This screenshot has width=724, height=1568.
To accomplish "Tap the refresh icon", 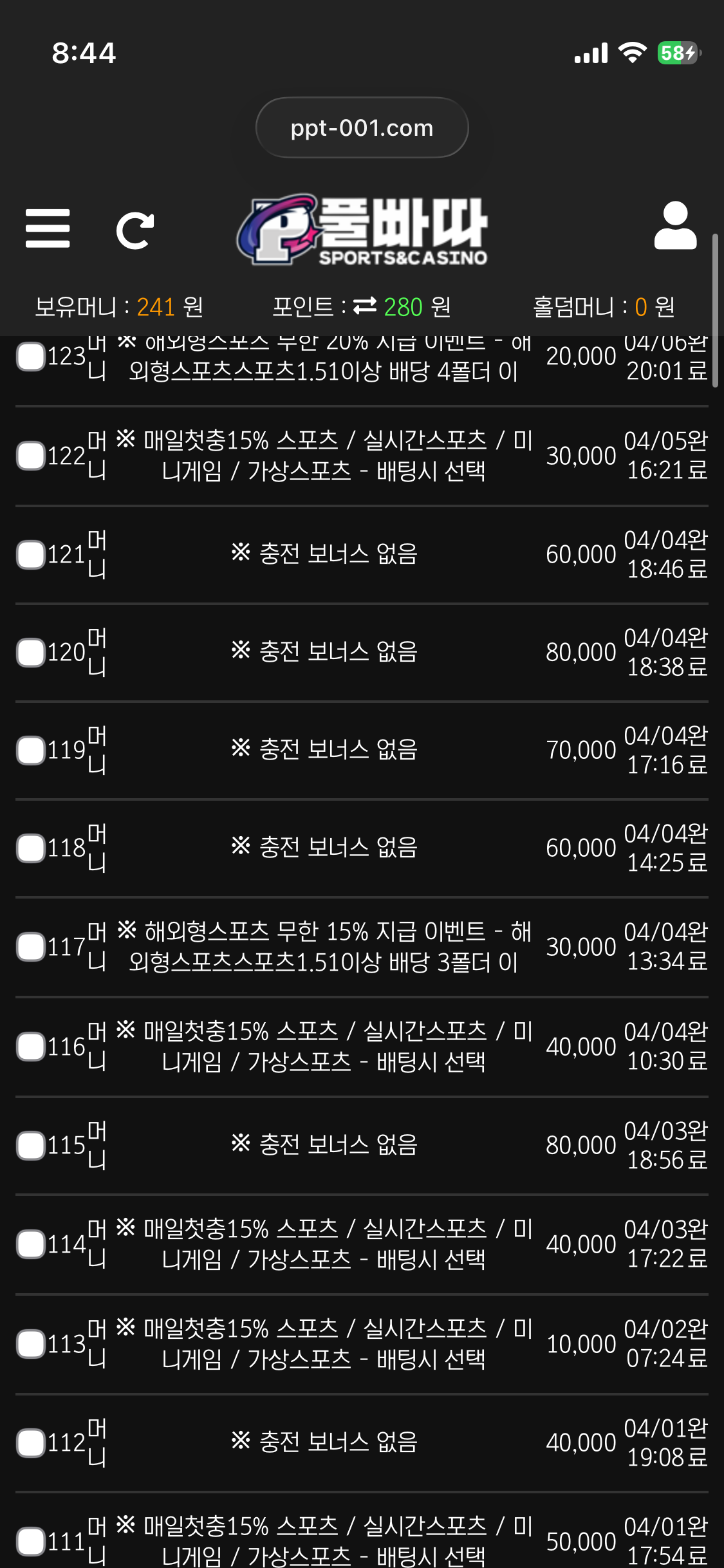I will (135, 230).
